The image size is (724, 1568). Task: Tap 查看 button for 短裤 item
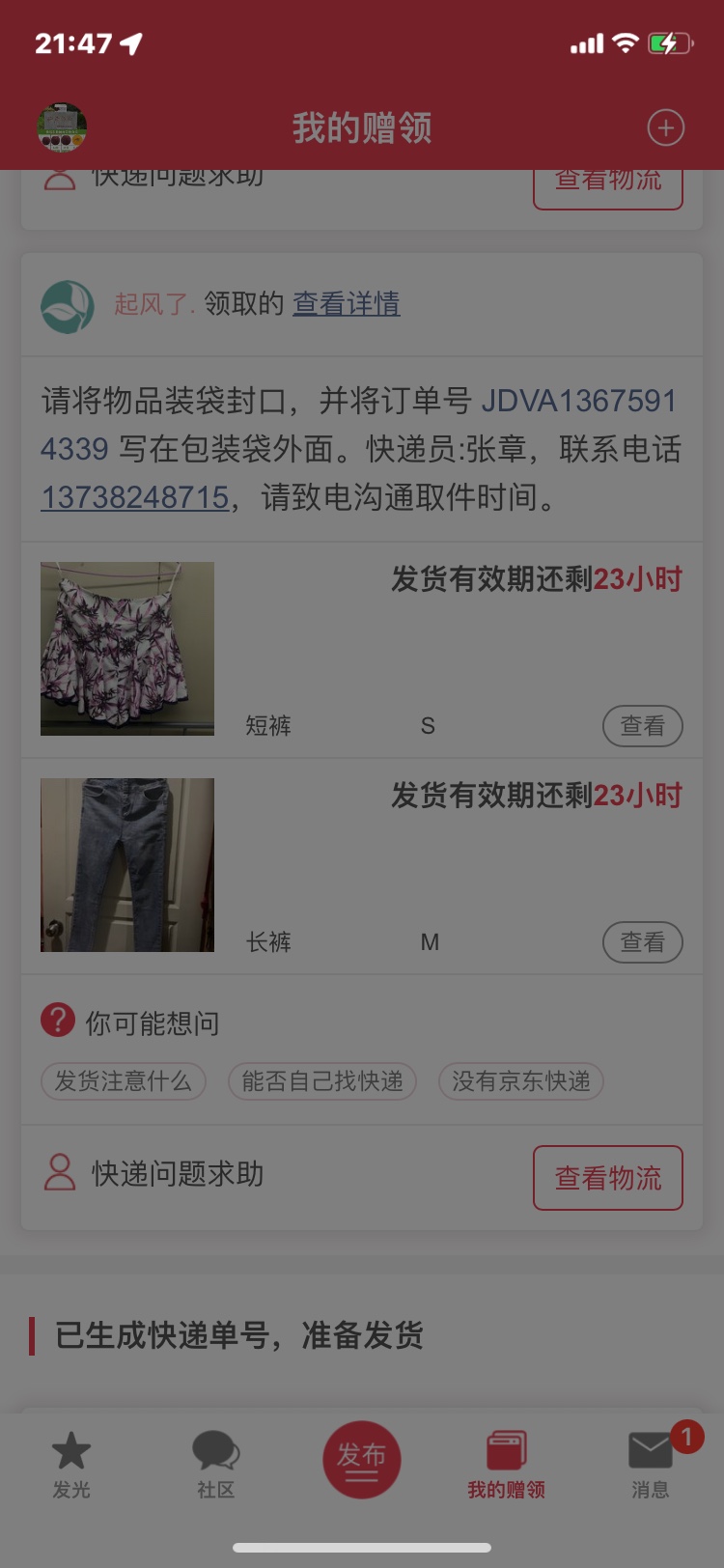coord(642,726)
